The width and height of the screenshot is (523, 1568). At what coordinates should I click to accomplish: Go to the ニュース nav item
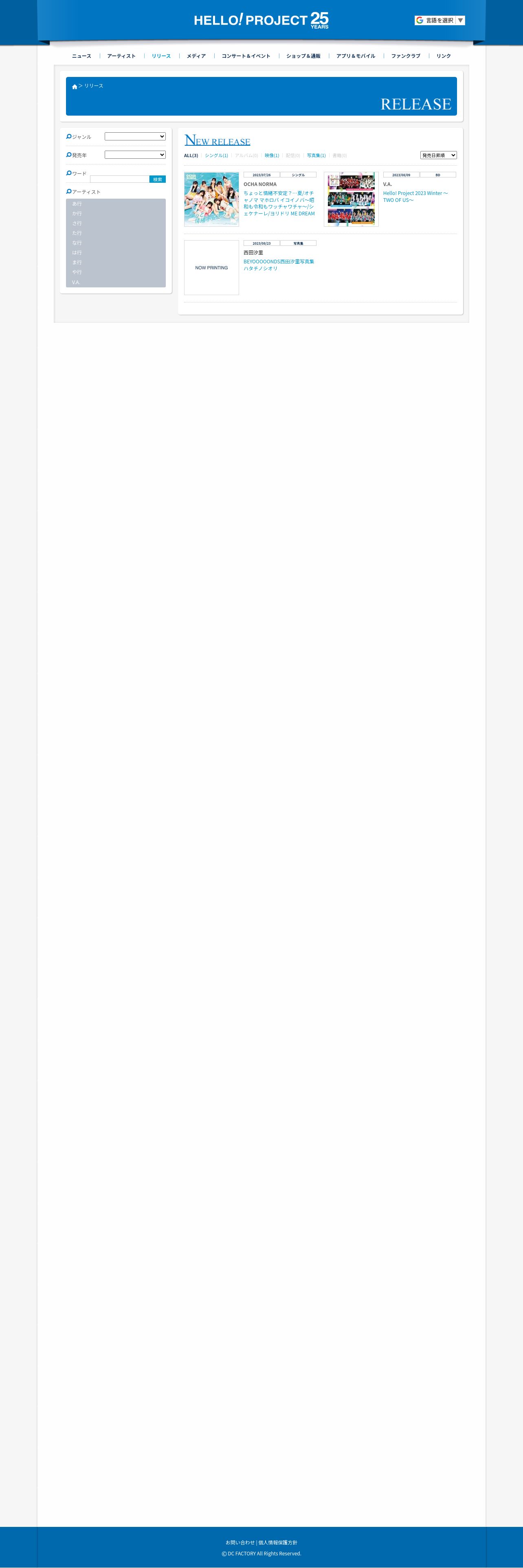81,56
